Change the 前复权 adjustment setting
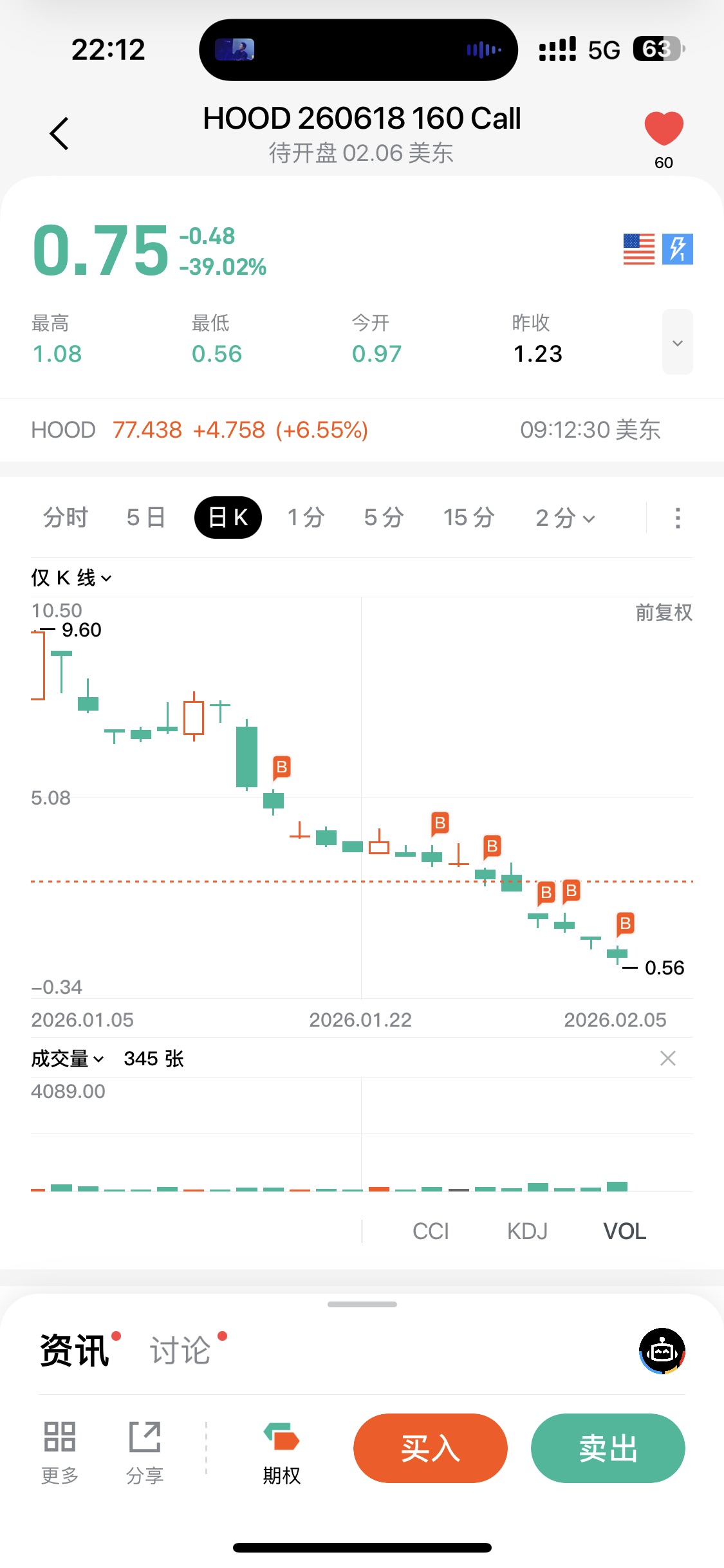The image size is (724, 1568). (x=664, y=613)
